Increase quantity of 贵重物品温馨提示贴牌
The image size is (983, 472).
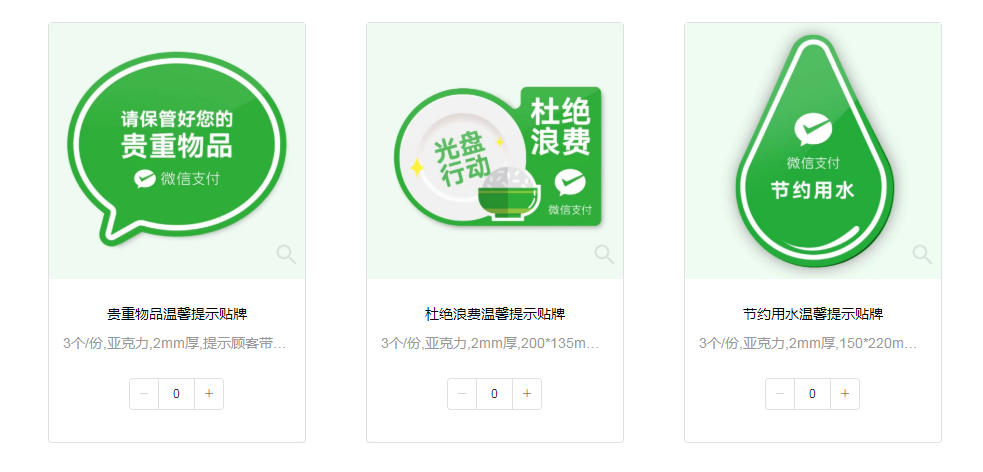[x=208, y=394]
